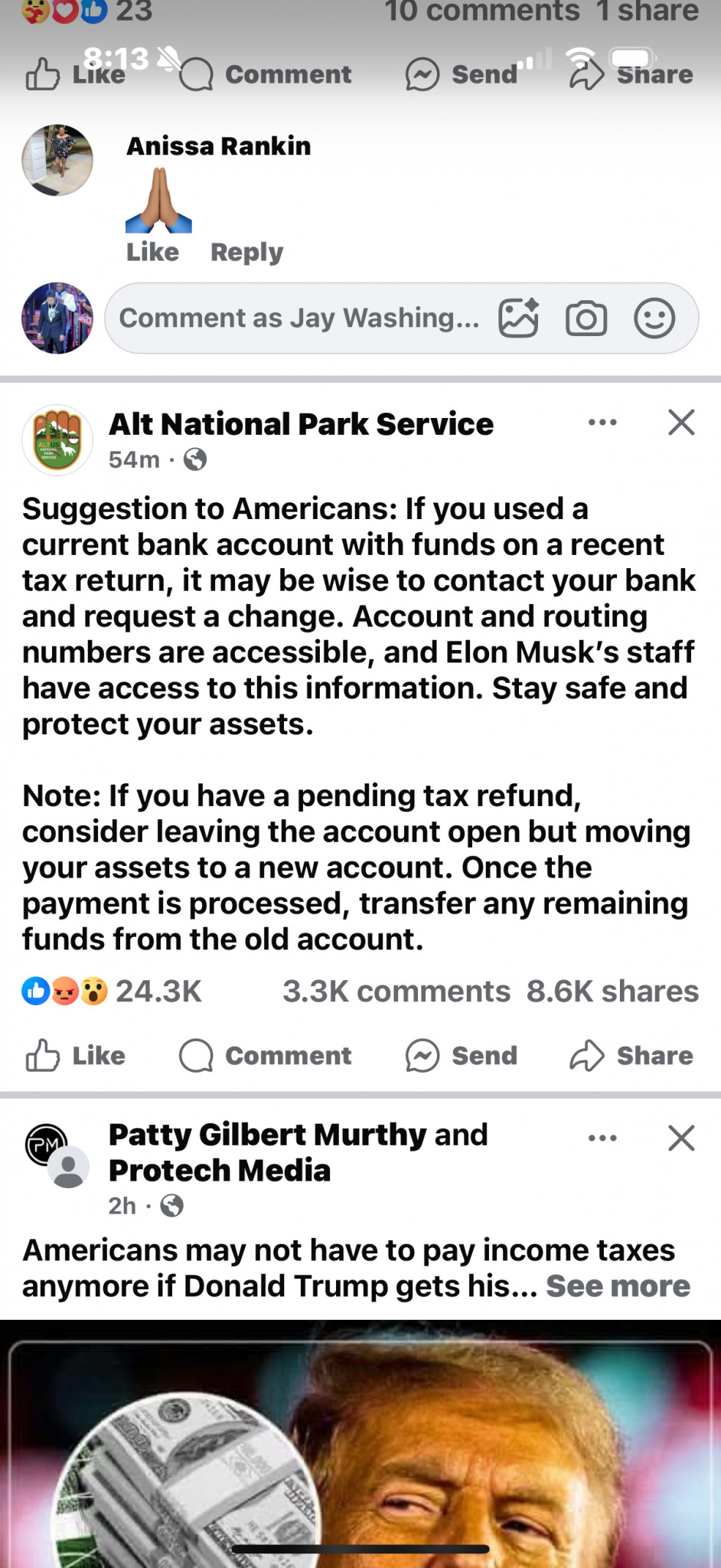Open options menu for Alt National Park Service post
The image size is (721, 1568).
[x=602, y=423]
